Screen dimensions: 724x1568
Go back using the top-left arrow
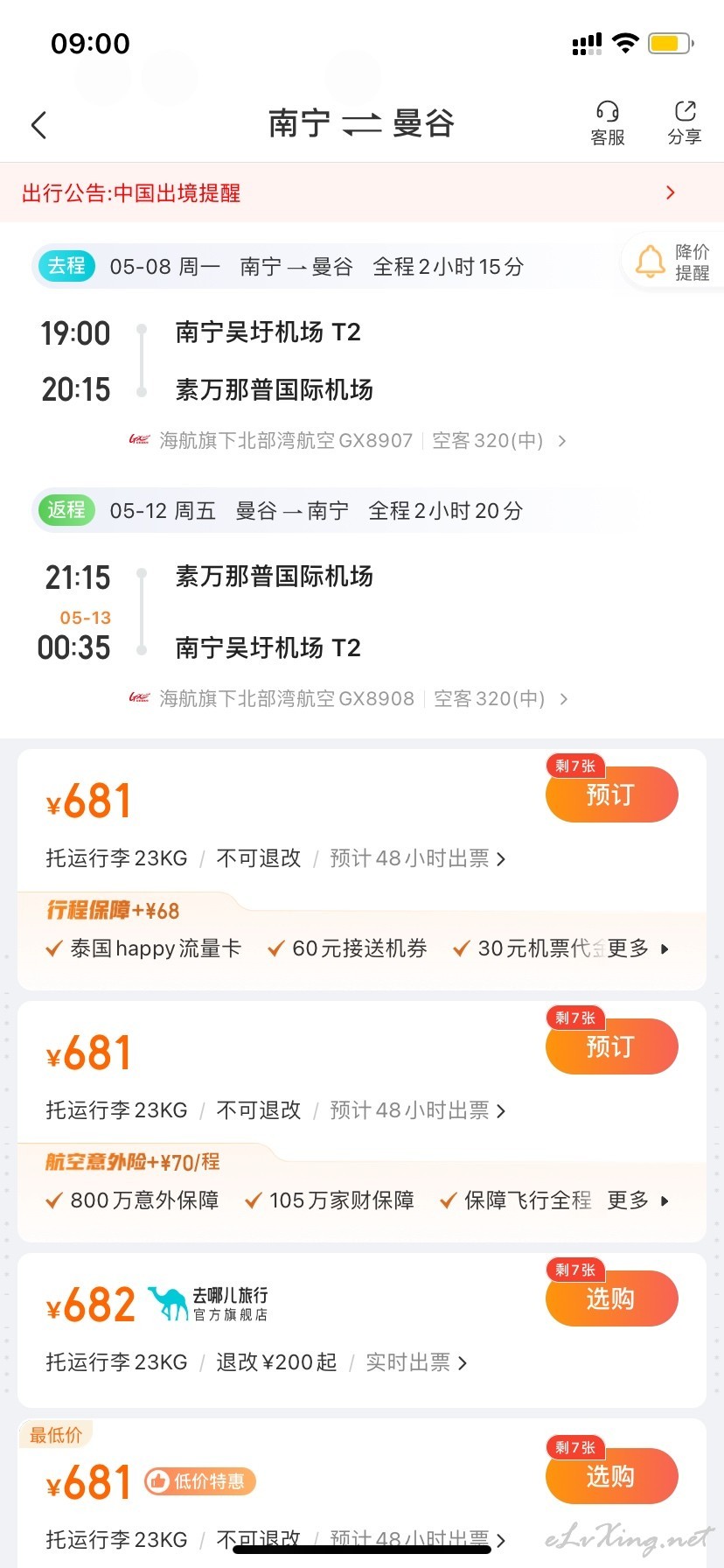click(38, 125)
